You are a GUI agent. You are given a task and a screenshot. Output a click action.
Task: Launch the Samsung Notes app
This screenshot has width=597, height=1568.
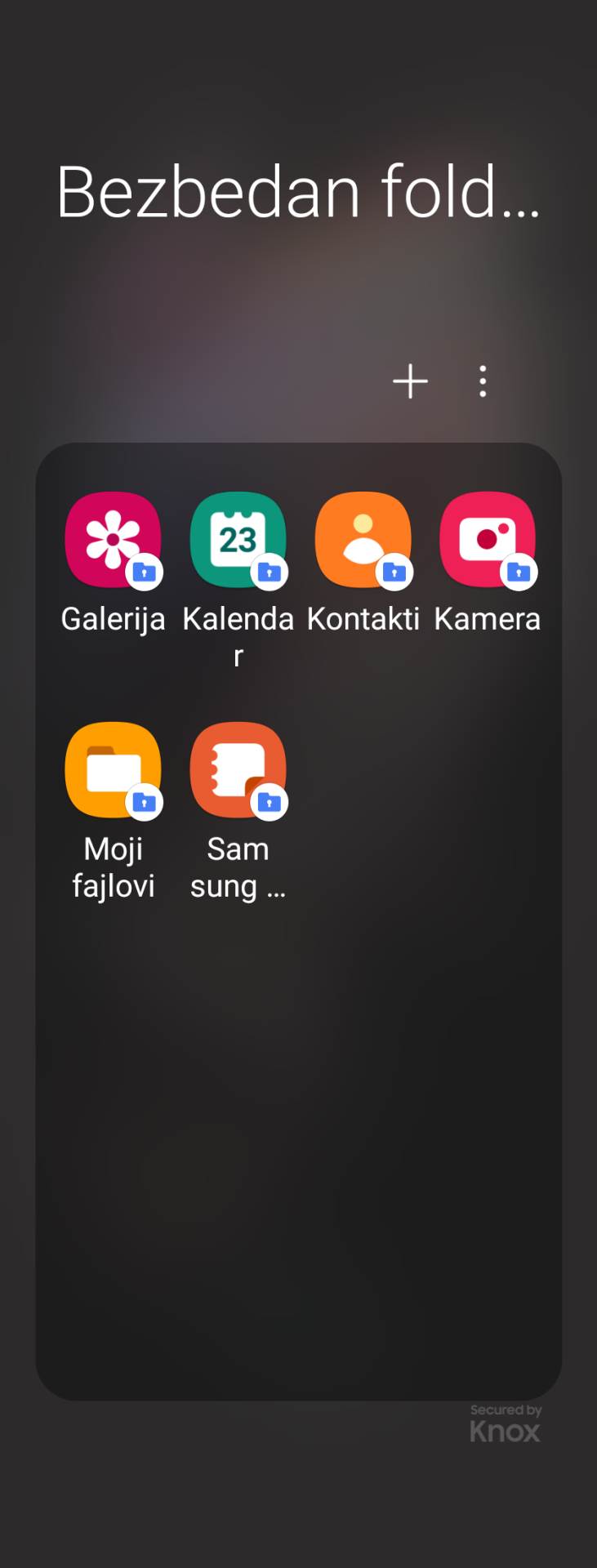[238, 769]
